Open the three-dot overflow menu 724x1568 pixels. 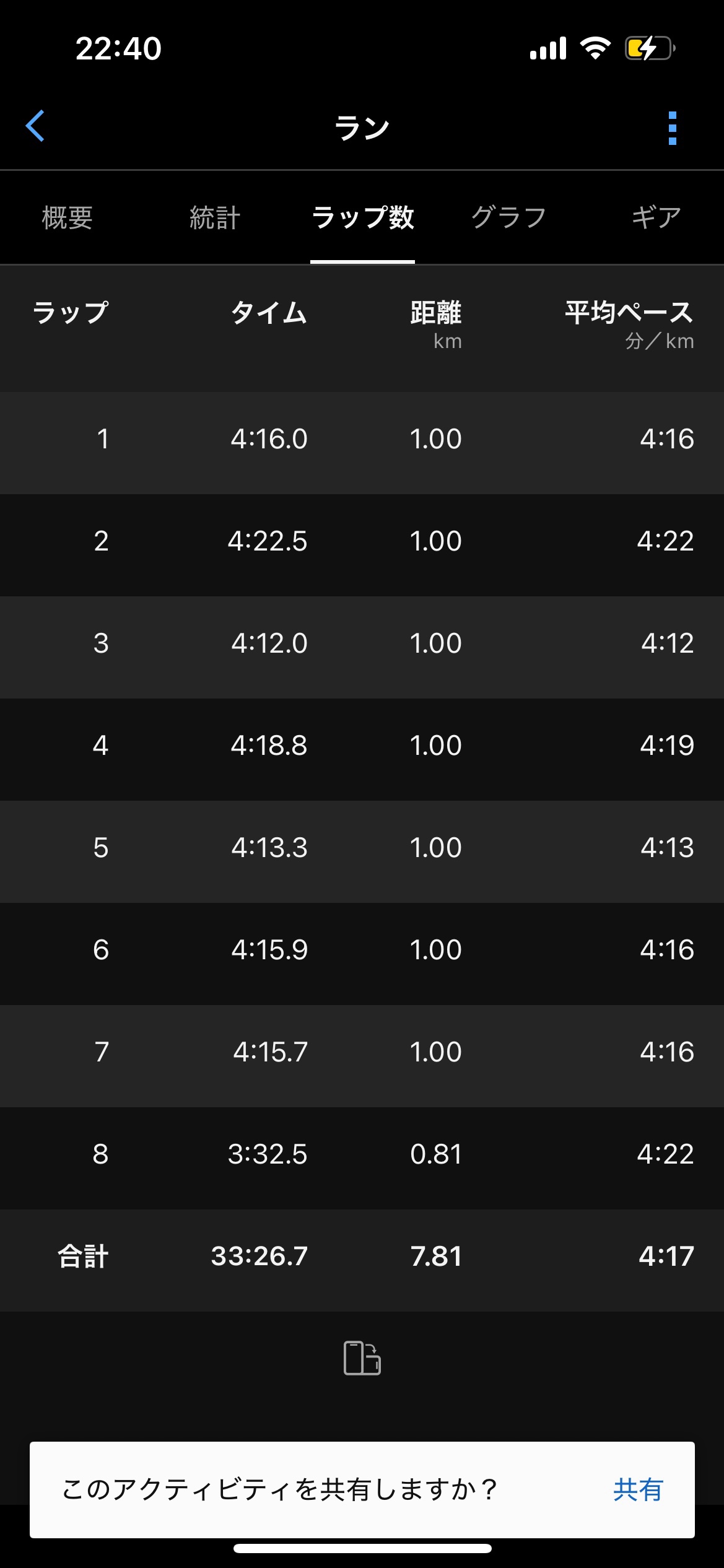pos(673,128)
